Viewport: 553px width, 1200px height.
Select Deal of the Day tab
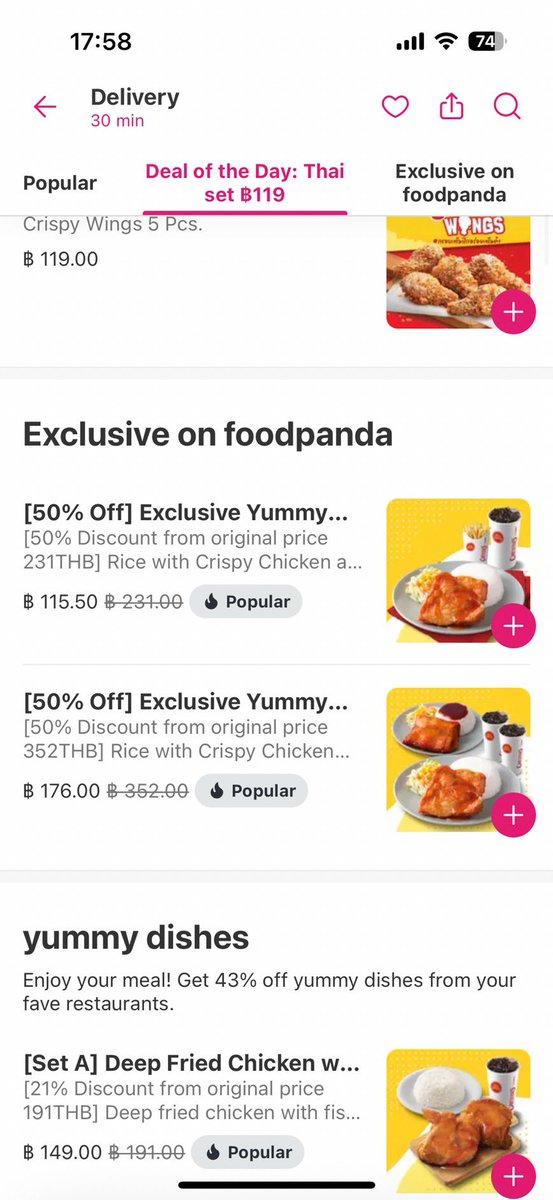coord(245,183)
